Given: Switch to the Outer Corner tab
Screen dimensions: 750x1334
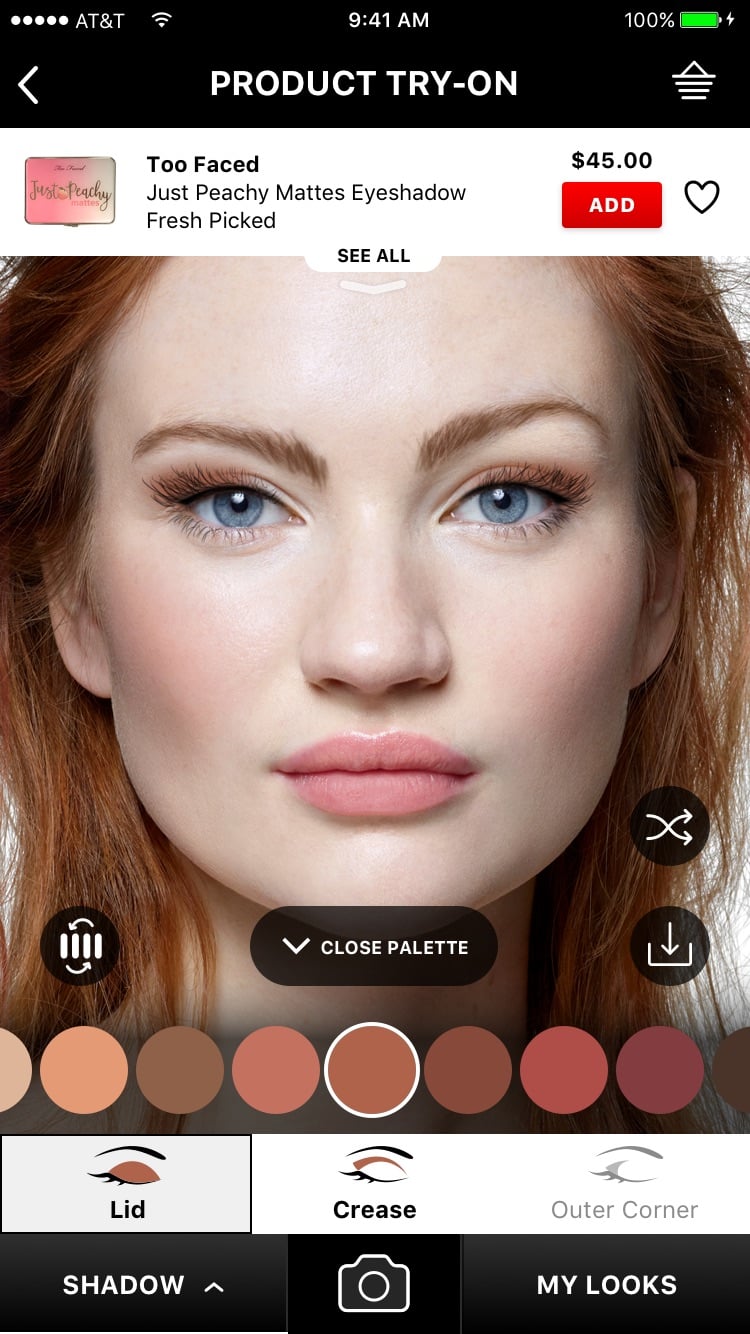Looking at the screenshot, I should click(625, 1184).
